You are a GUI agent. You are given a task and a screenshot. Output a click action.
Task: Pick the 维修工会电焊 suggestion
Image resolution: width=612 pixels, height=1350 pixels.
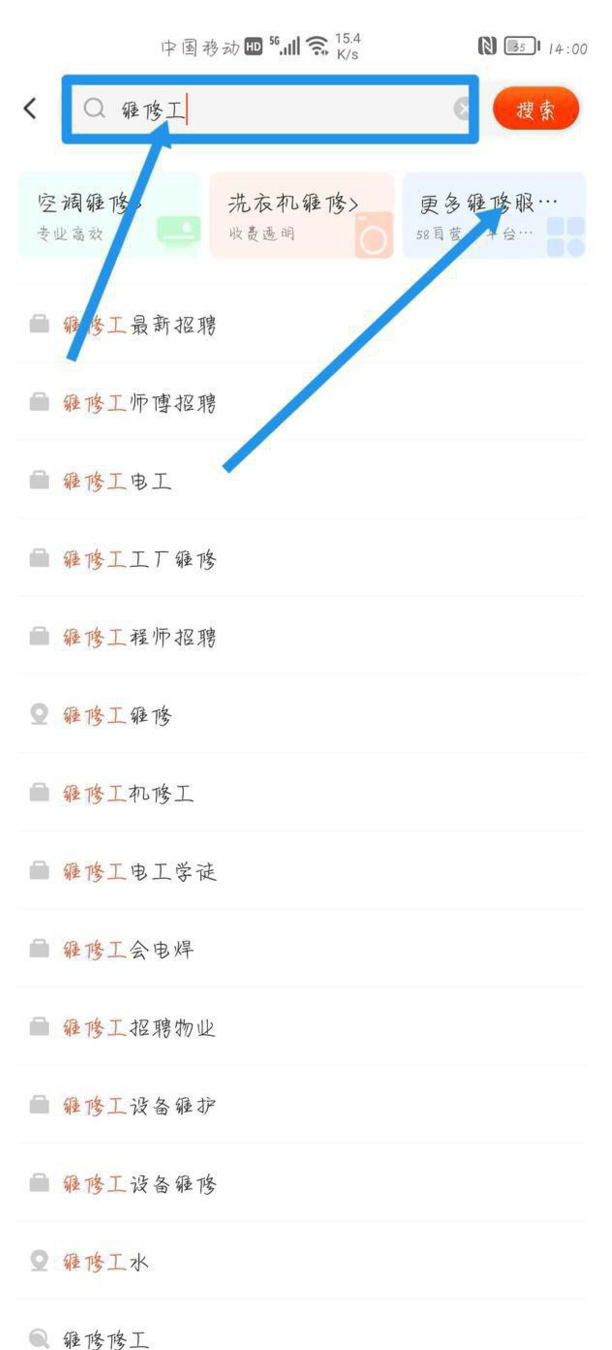(x=128, y=950)
